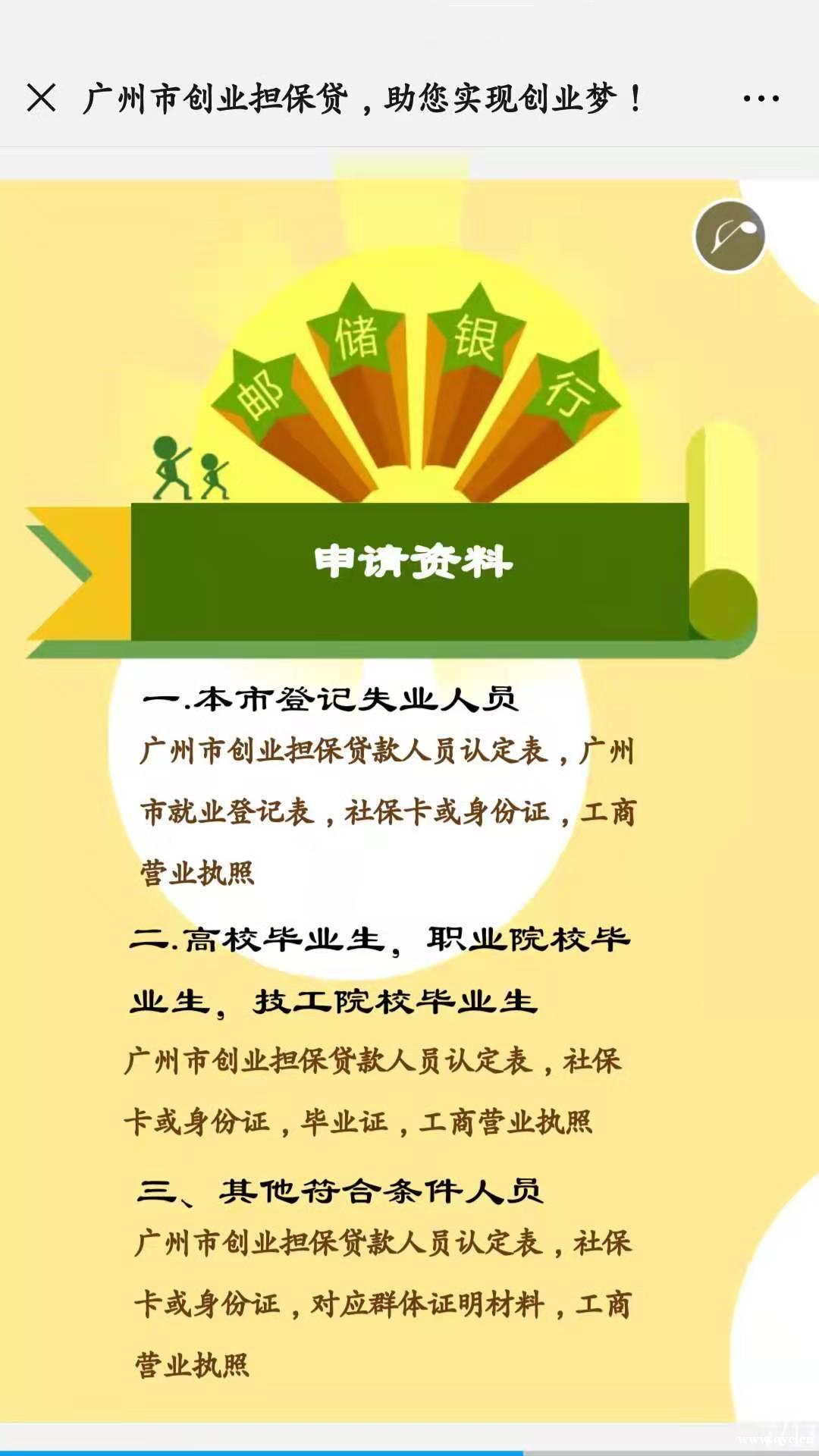Close the webview with the X button

coord(41,98)
